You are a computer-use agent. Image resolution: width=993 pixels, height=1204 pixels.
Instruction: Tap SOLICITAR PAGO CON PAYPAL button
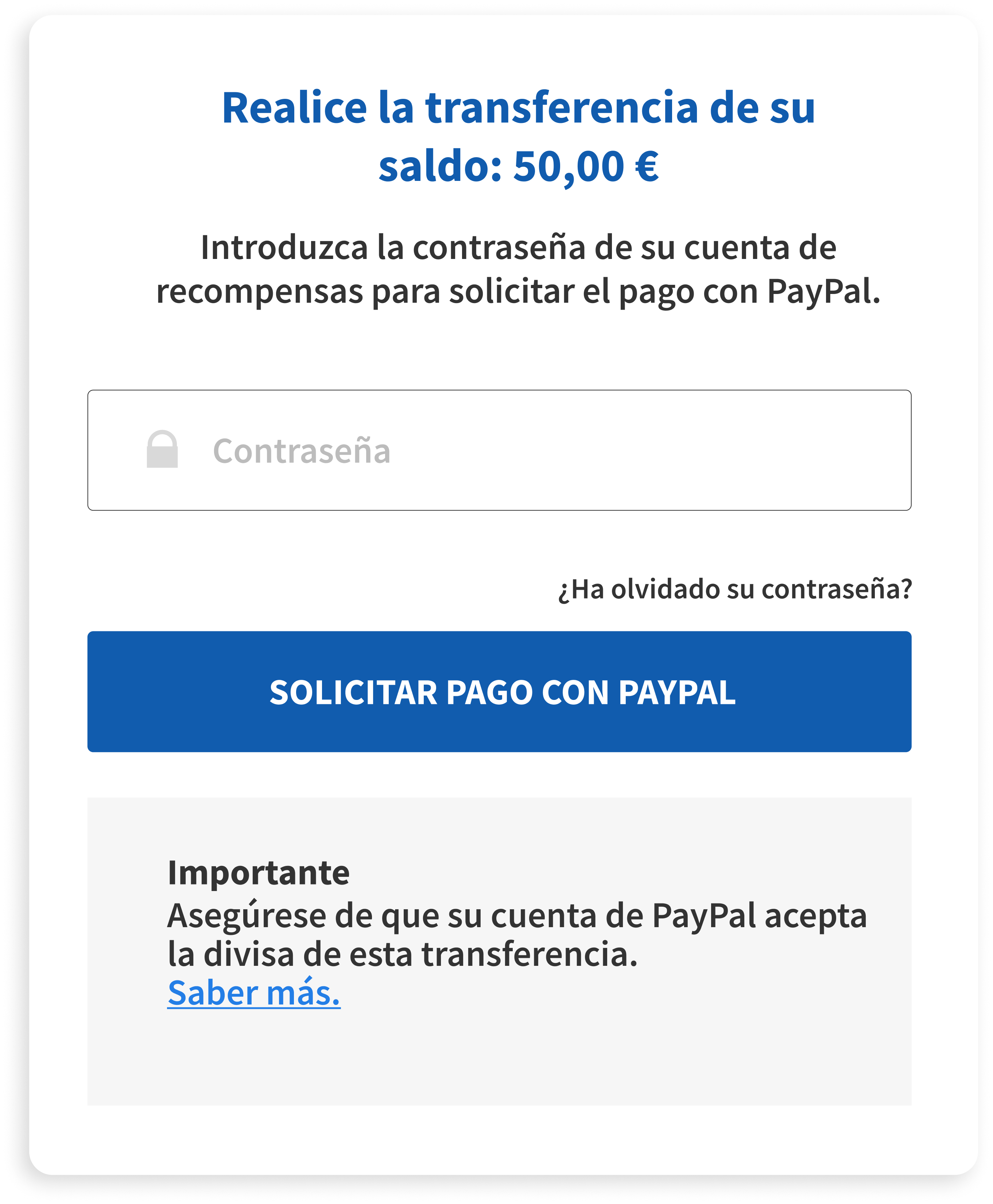pyautogui.click(x=499, y=692)
